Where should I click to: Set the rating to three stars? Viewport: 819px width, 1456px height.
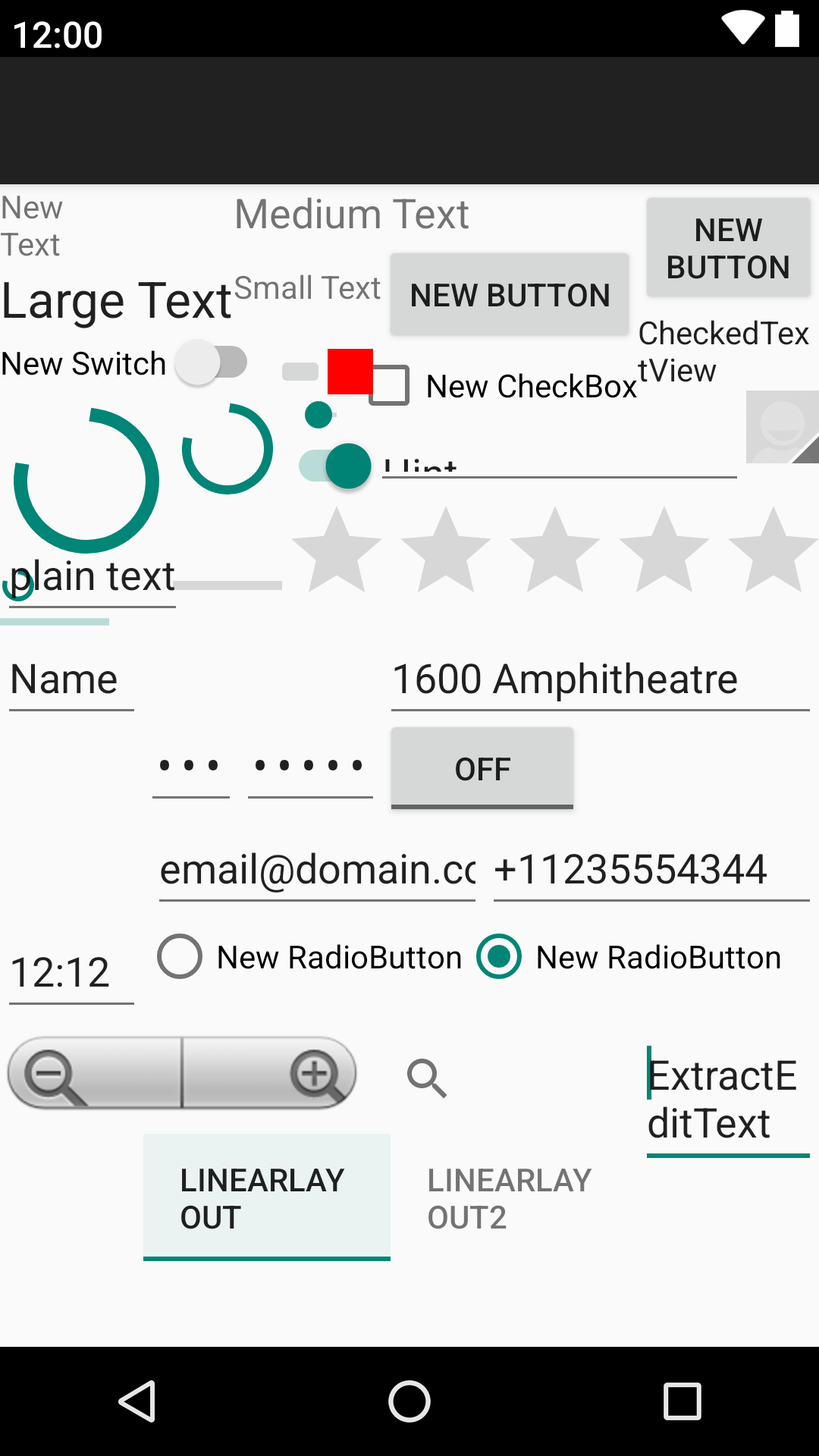tap(555, 551)
